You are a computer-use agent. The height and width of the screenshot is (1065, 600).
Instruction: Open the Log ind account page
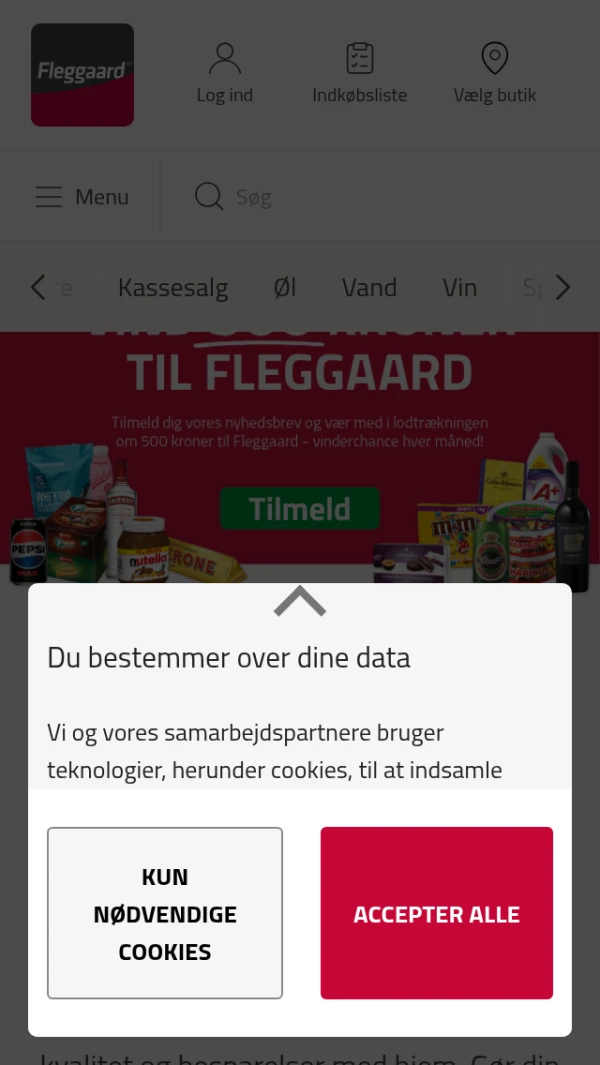pos(225,73)
